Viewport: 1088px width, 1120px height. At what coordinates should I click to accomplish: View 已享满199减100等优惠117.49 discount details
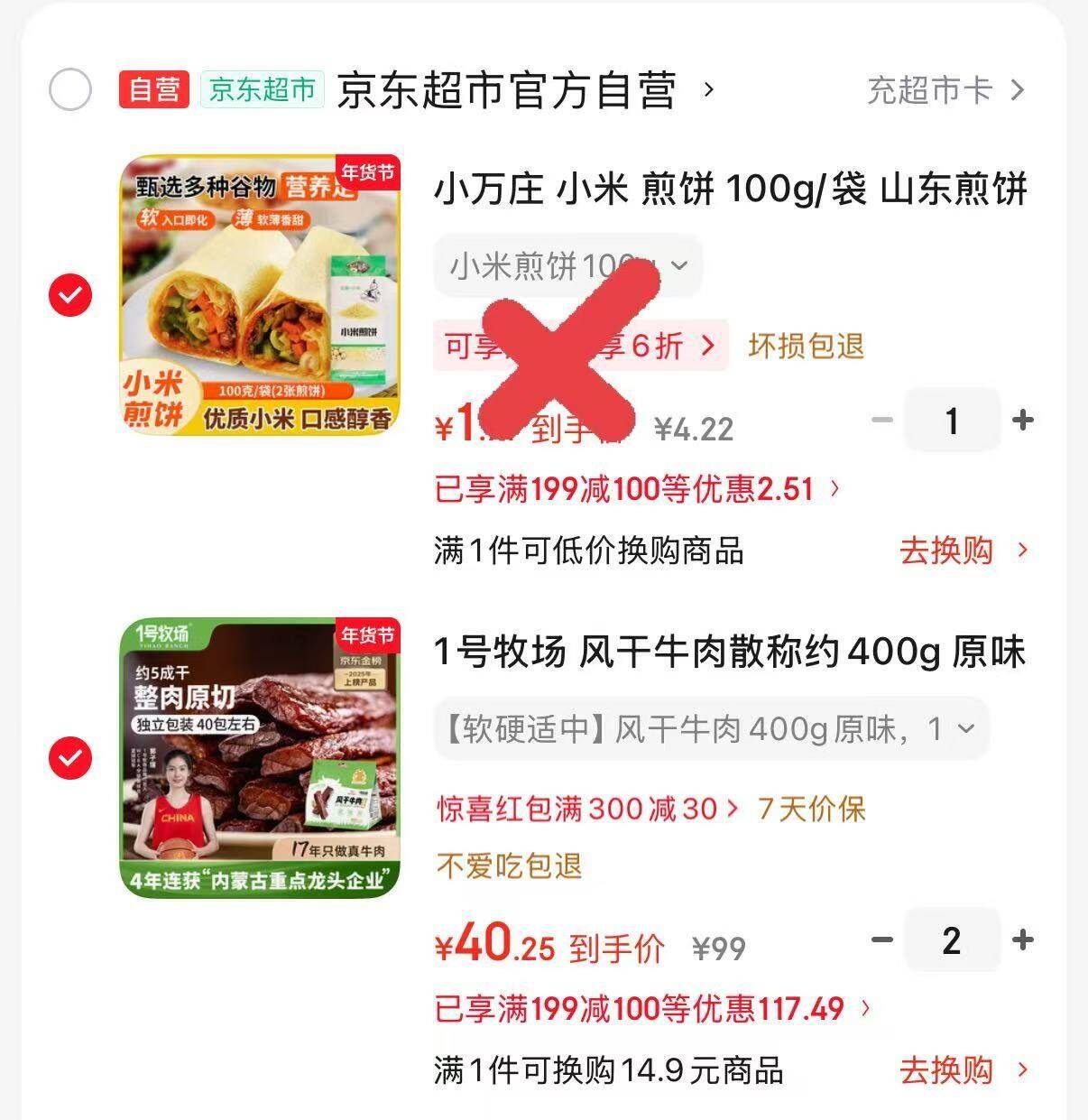click(x=652, y=1008)
